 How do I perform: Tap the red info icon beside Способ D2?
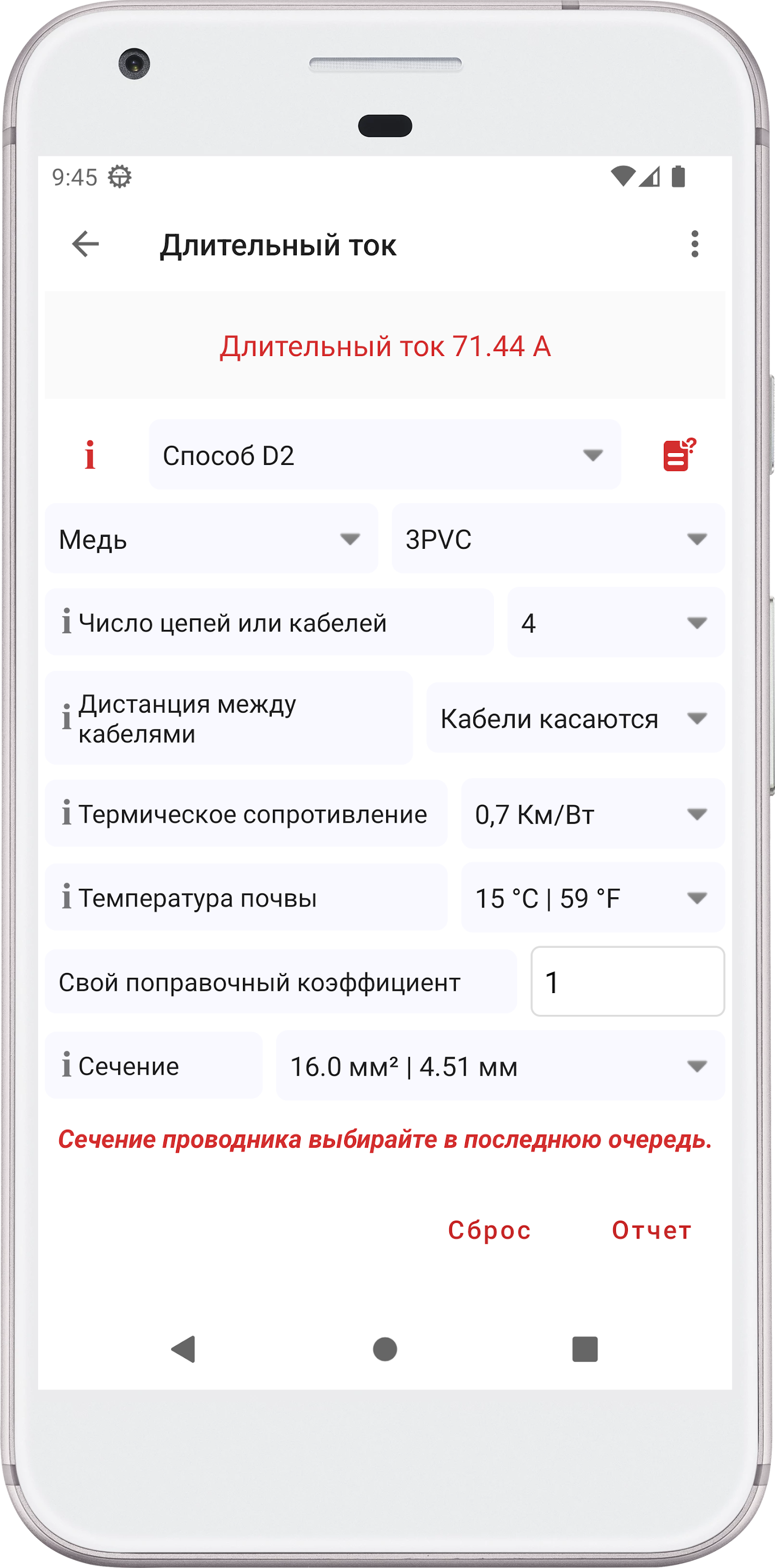(x=89, y=455)
